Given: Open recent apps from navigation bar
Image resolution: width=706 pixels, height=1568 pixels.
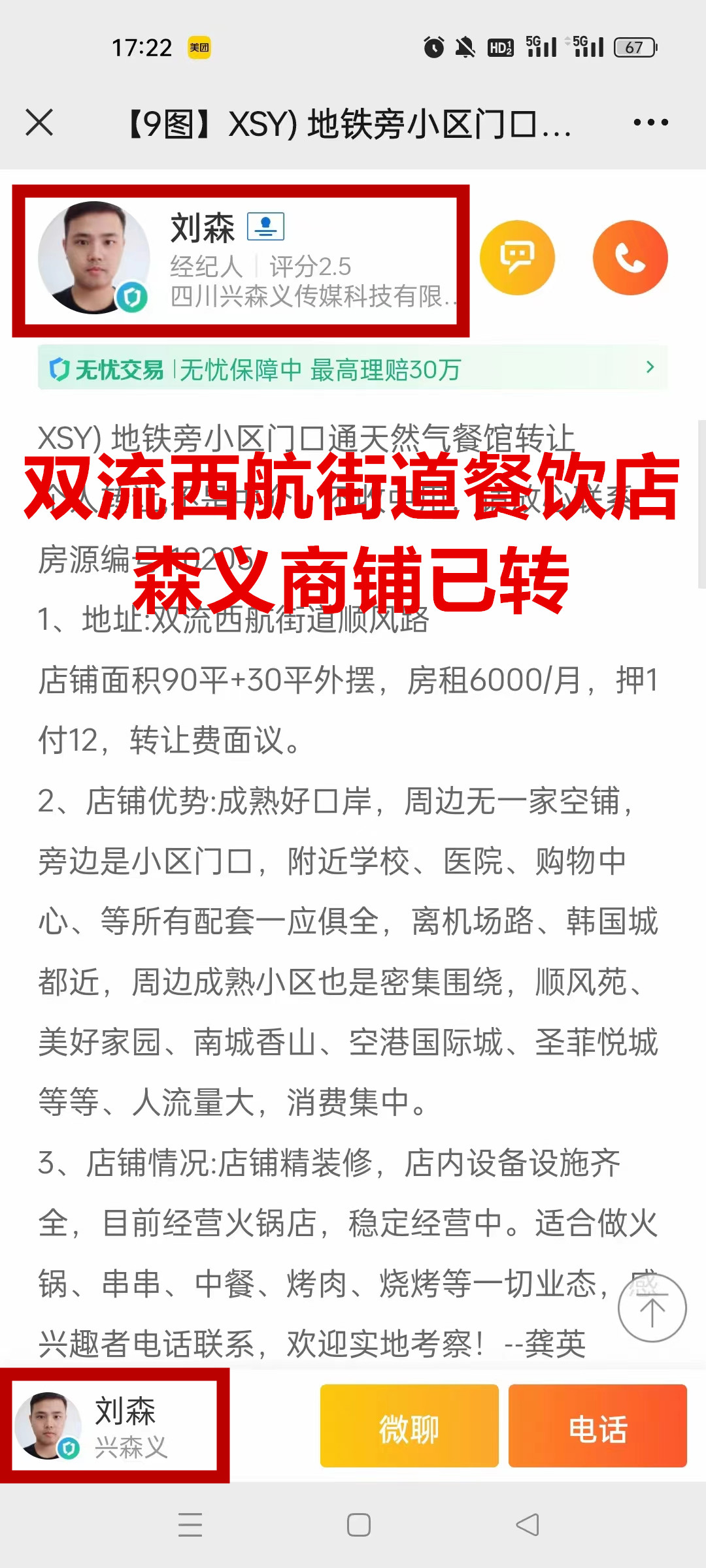Looking at the screenshot, I should [190, 1525].
